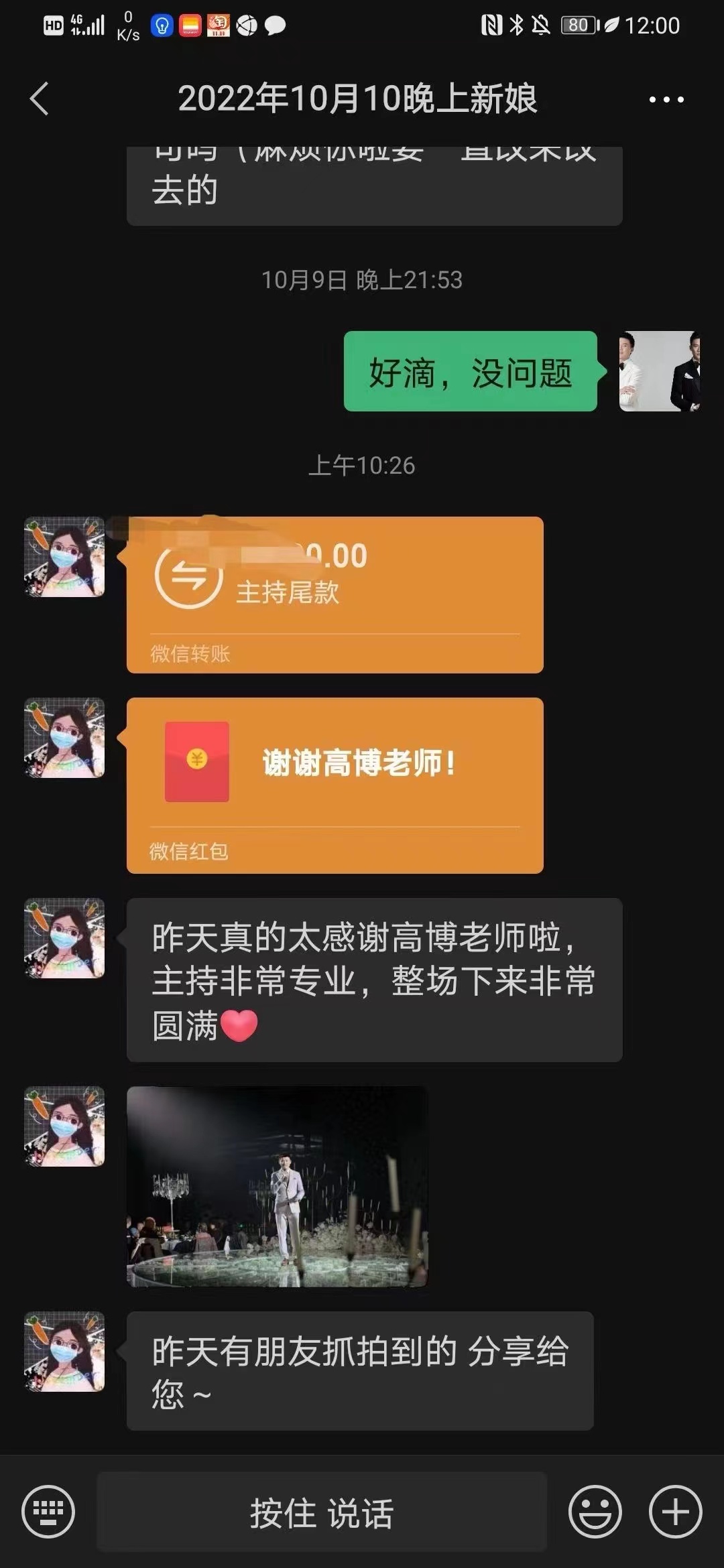View the shared wedding stage photo
Screen dimensions: 724x1568
[277, 1186]
